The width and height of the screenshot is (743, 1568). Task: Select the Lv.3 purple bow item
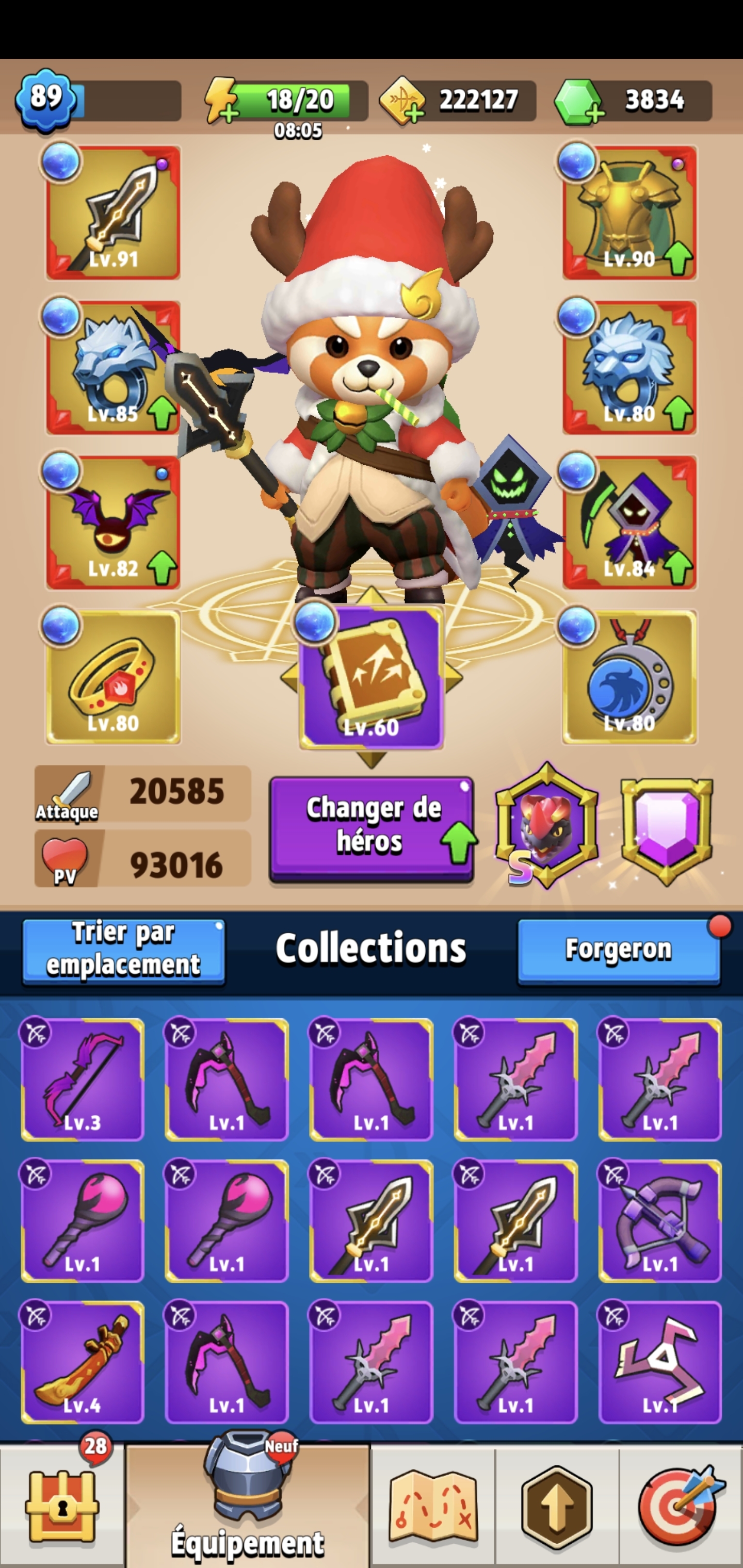(82, 1079)
